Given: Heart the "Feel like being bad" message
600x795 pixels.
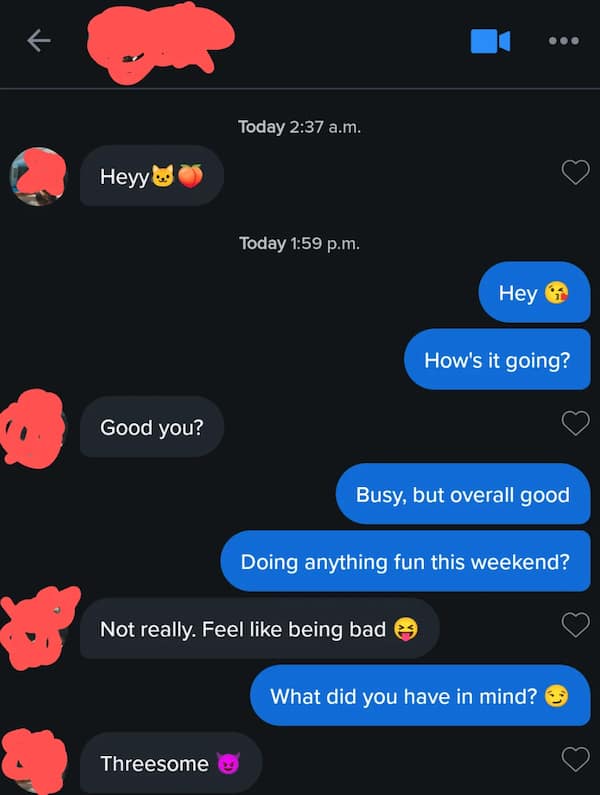Looking at the screenshot, I should [x=575, y=625].
